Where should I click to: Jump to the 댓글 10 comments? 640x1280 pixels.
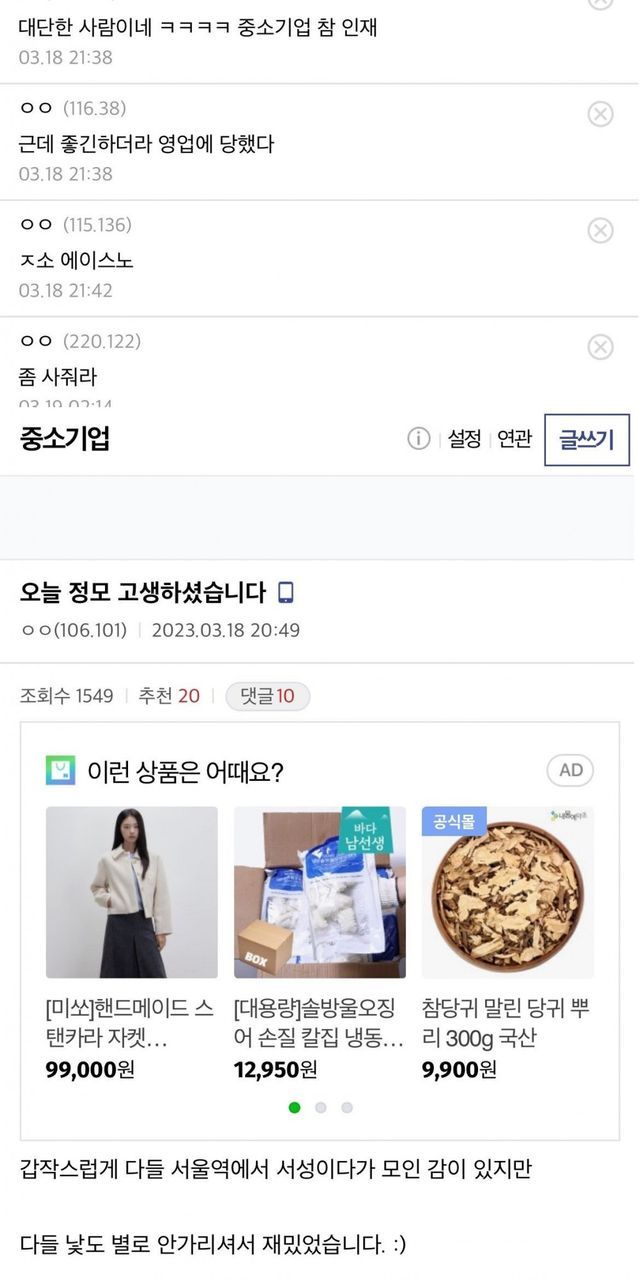coord(268,696)
